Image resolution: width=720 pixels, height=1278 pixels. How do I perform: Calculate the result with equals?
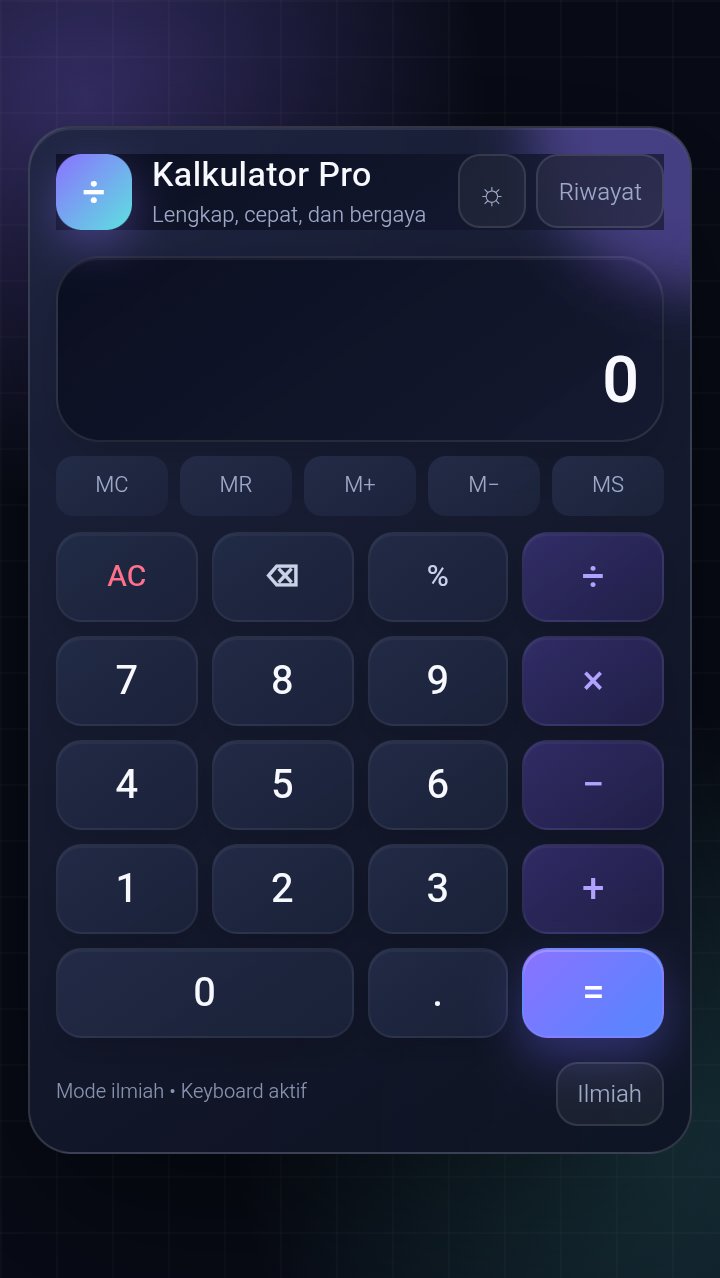point(593,993)
